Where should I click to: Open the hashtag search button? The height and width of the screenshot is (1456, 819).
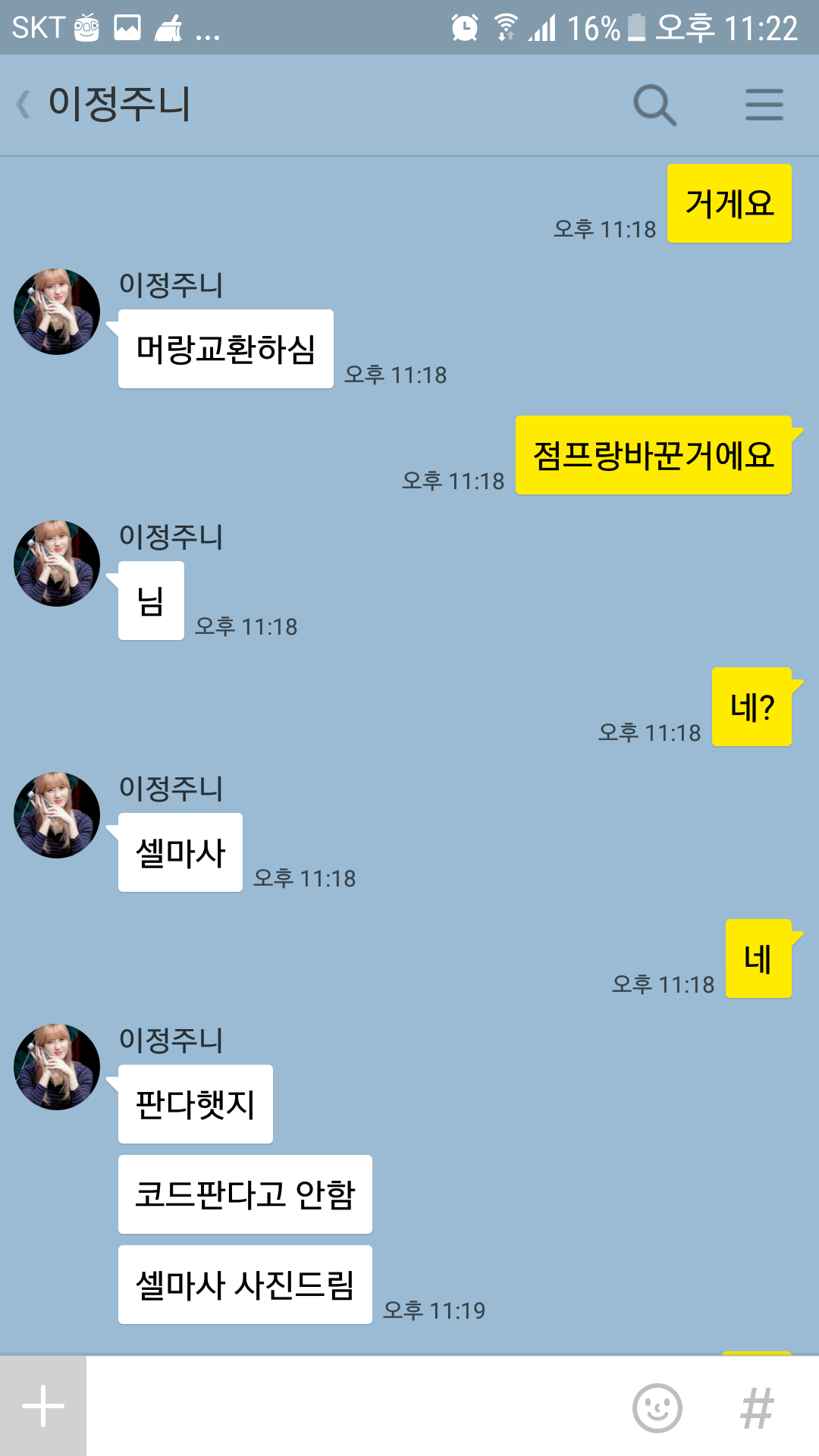click(x=757, y=1407)
